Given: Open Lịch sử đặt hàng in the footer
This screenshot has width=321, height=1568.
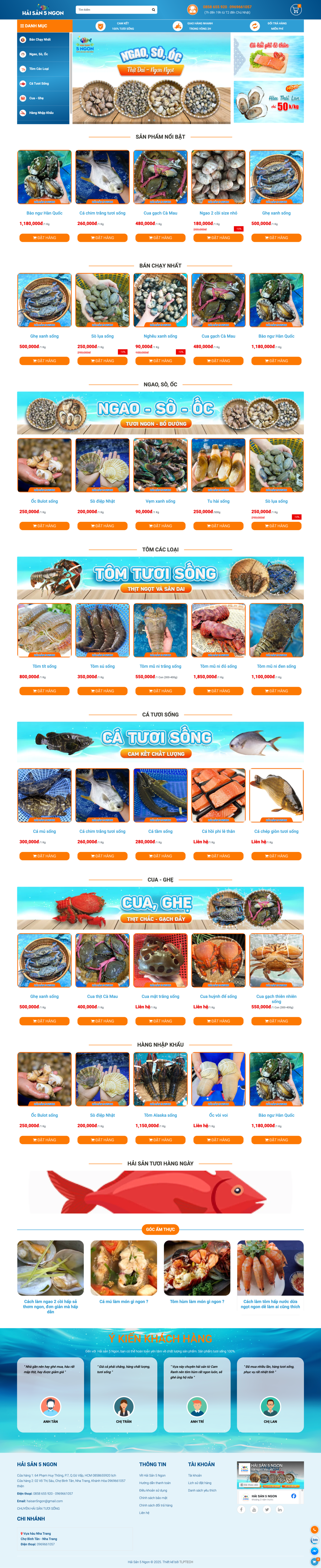Looking at the screenshot, I should (x=200, y=1483).
